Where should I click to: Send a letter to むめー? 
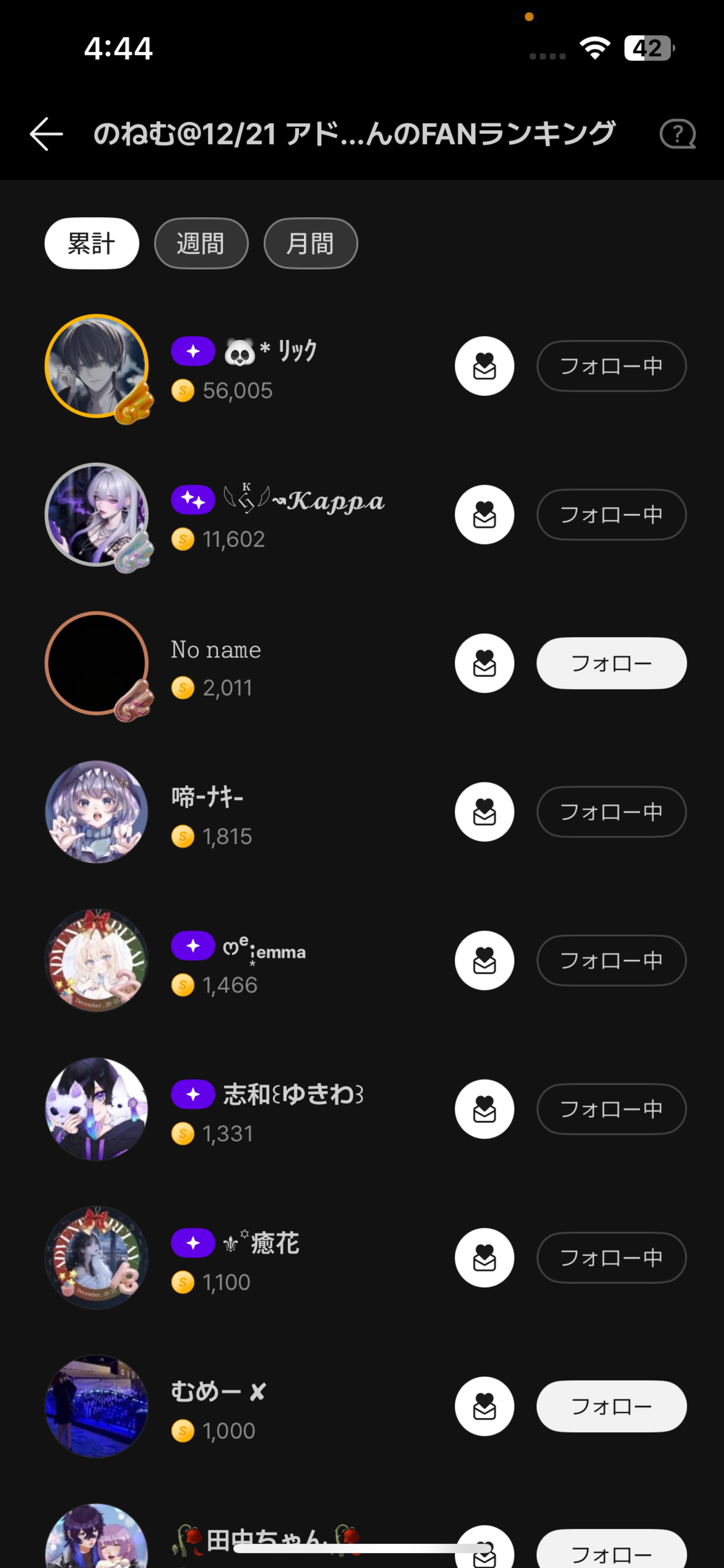point(484,1406)
